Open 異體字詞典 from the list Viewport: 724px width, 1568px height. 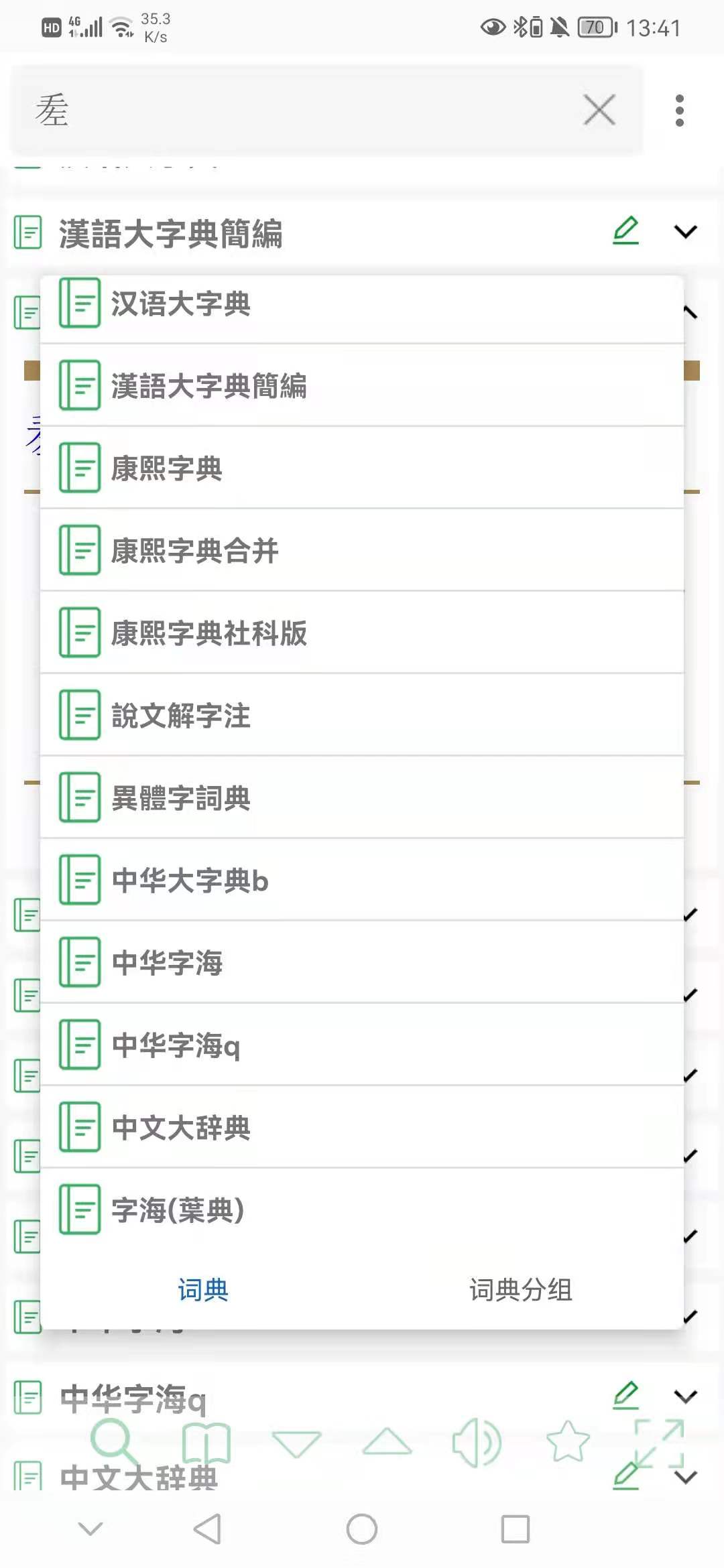[362, 798]
